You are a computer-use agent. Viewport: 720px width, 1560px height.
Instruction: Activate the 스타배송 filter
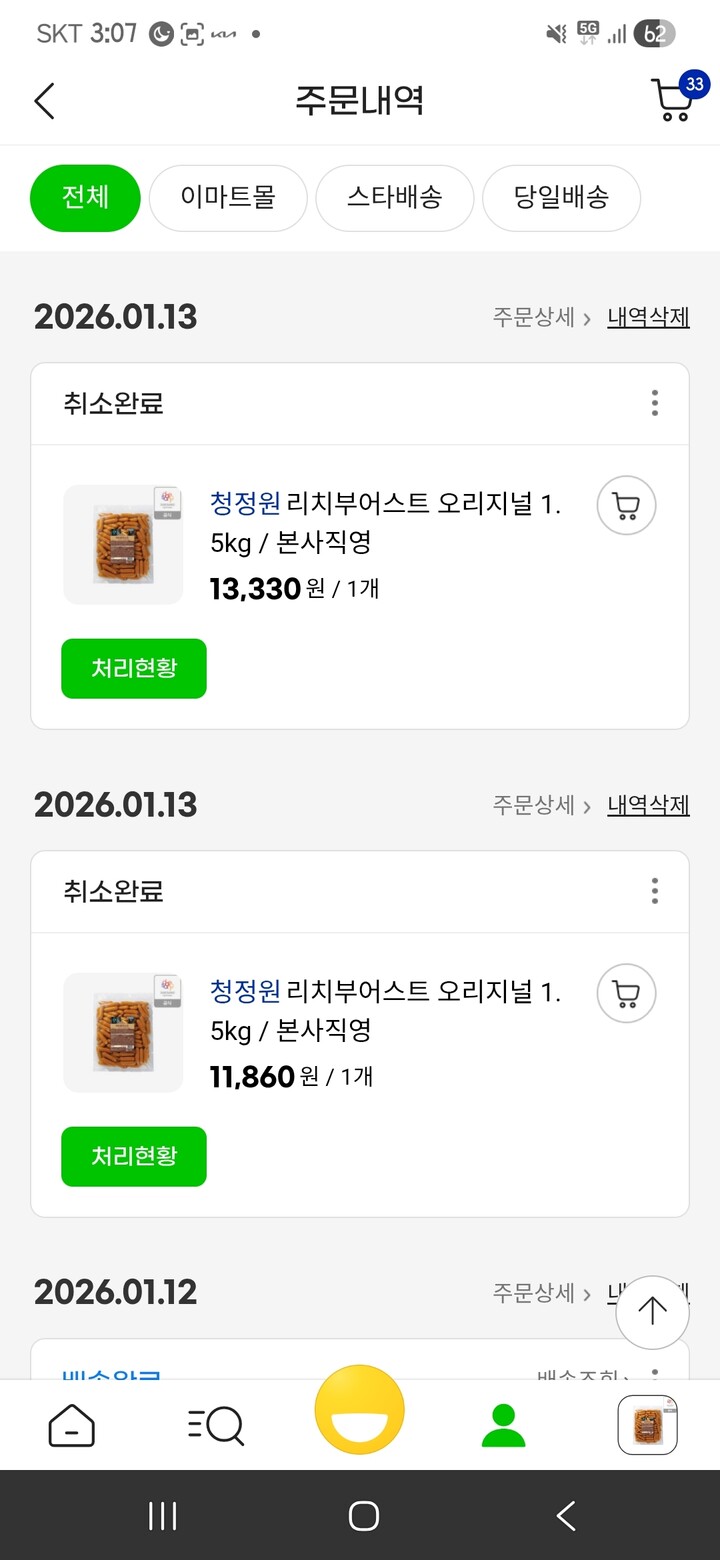click(394, 198)
